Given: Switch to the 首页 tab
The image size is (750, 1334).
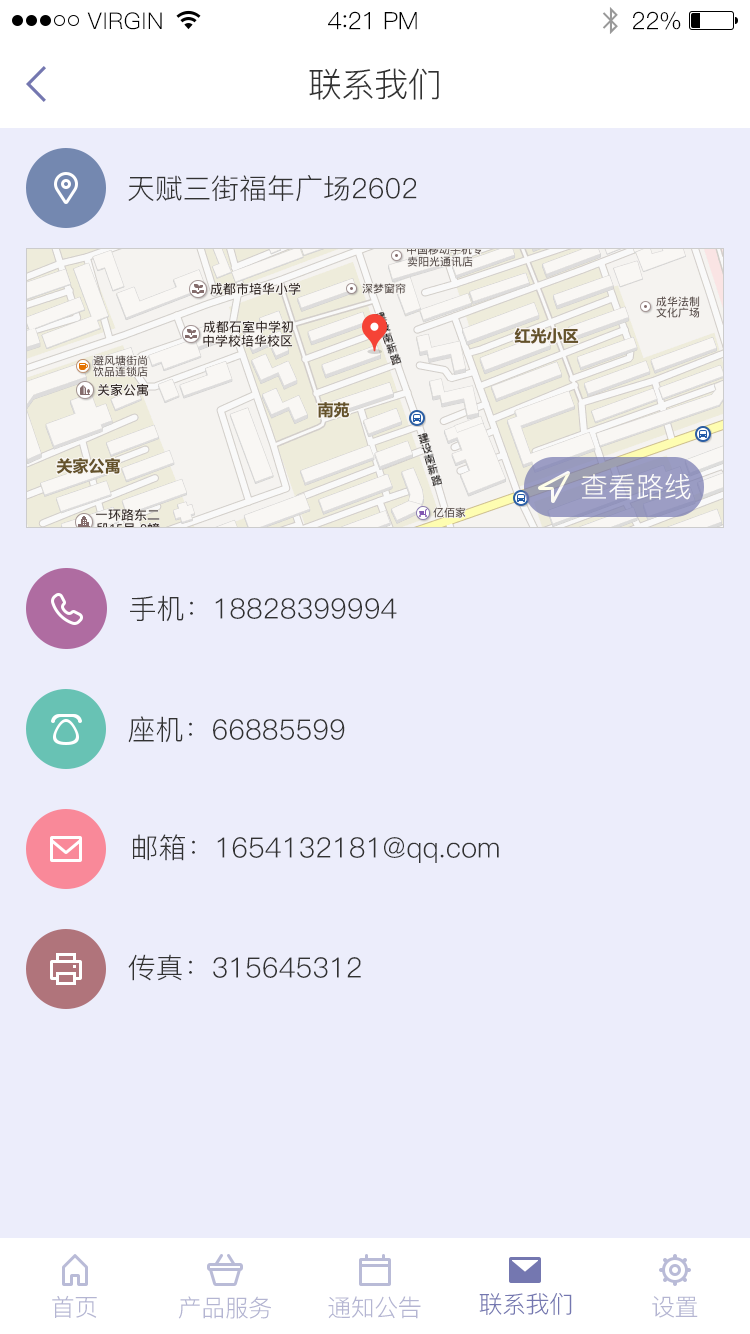Looking at the screenshot, I should pos(75,1286).
